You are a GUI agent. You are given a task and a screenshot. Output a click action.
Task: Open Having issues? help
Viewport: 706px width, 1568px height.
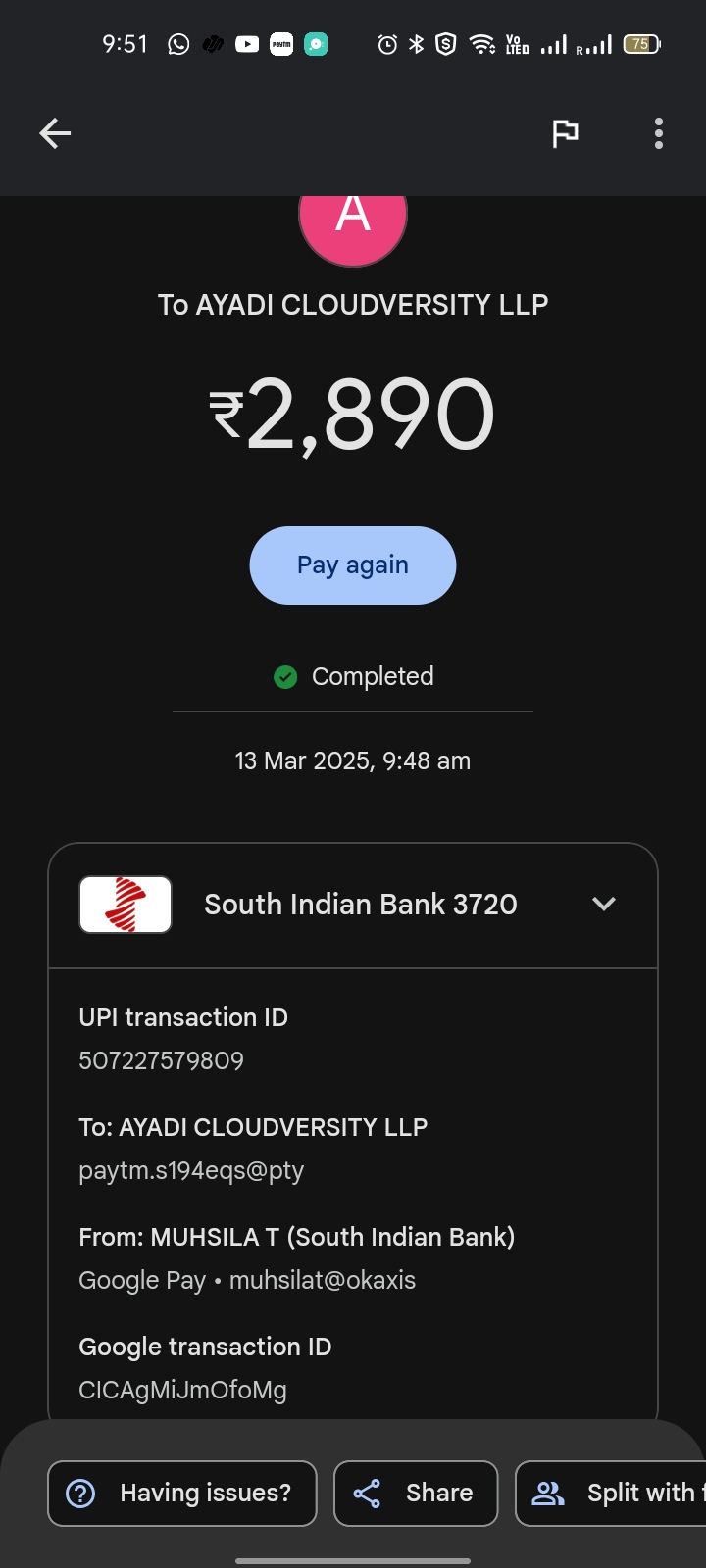click(182, 1493)
